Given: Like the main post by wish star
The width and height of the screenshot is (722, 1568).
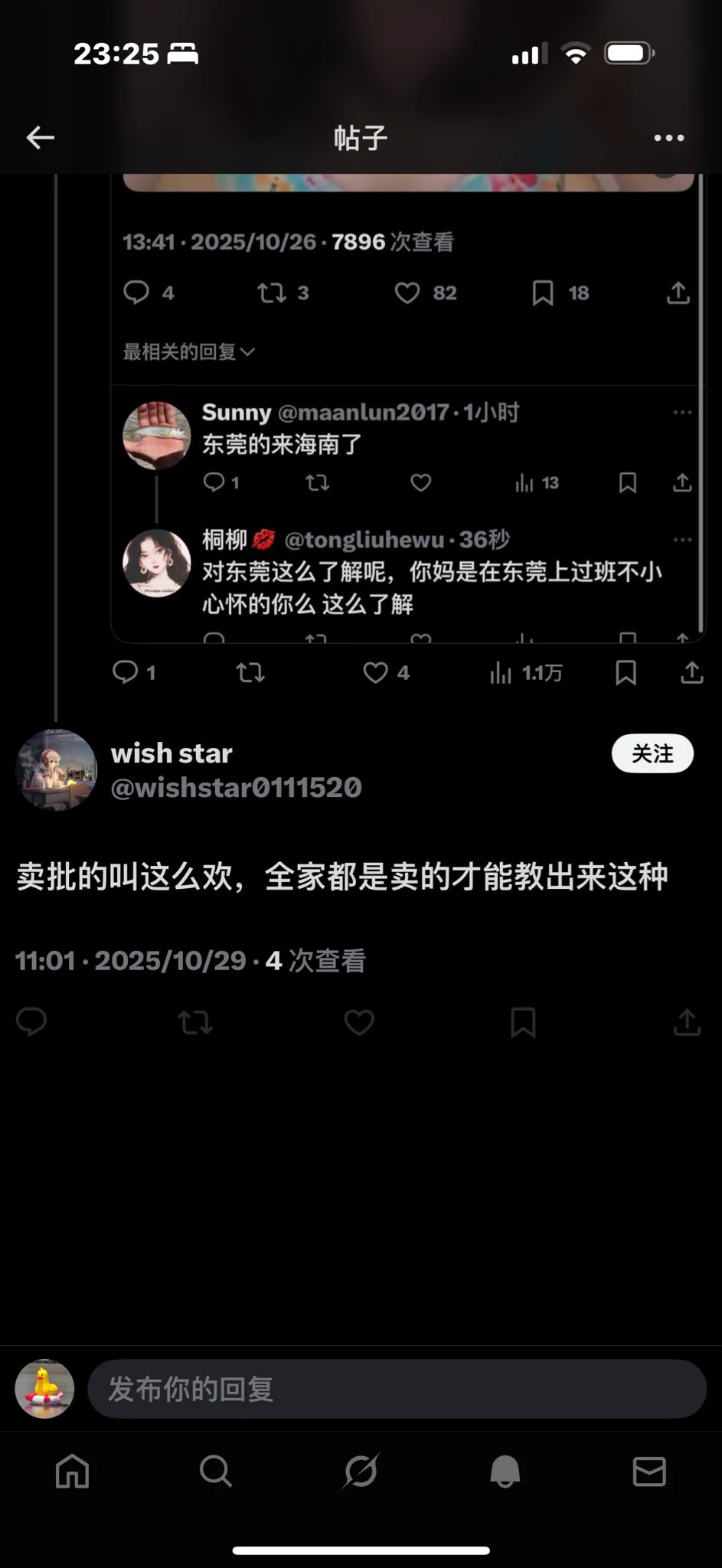Looking at the screenshot, I should tap(358, 1022).
